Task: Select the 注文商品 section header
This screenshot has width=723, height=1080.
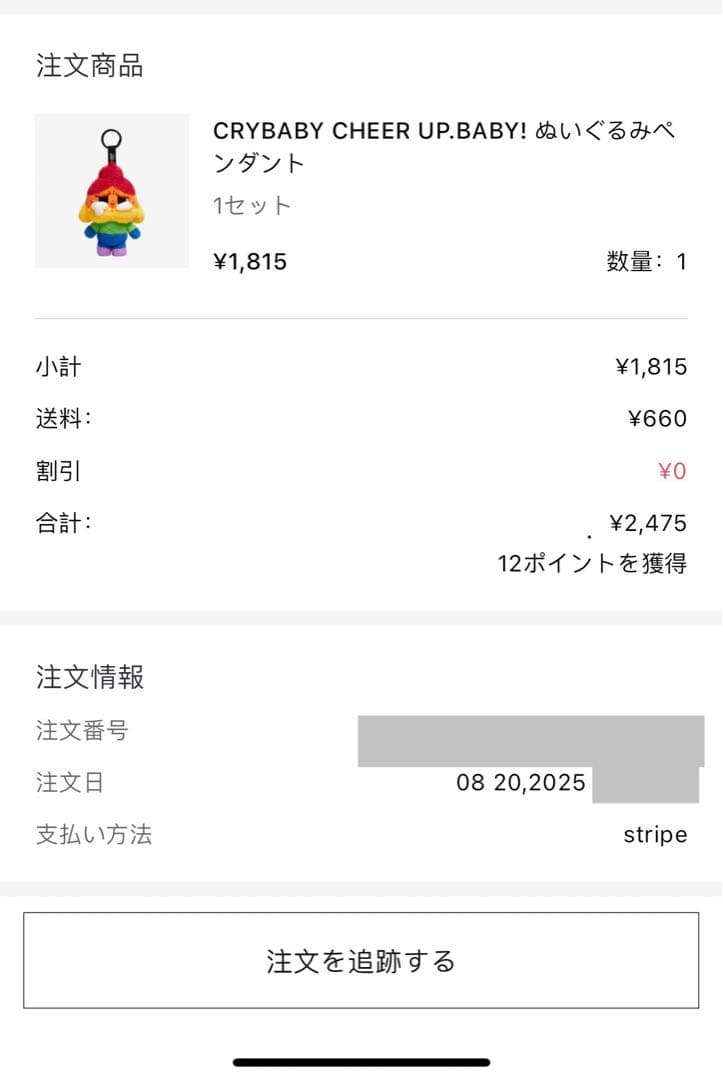Action: [90, 66]
